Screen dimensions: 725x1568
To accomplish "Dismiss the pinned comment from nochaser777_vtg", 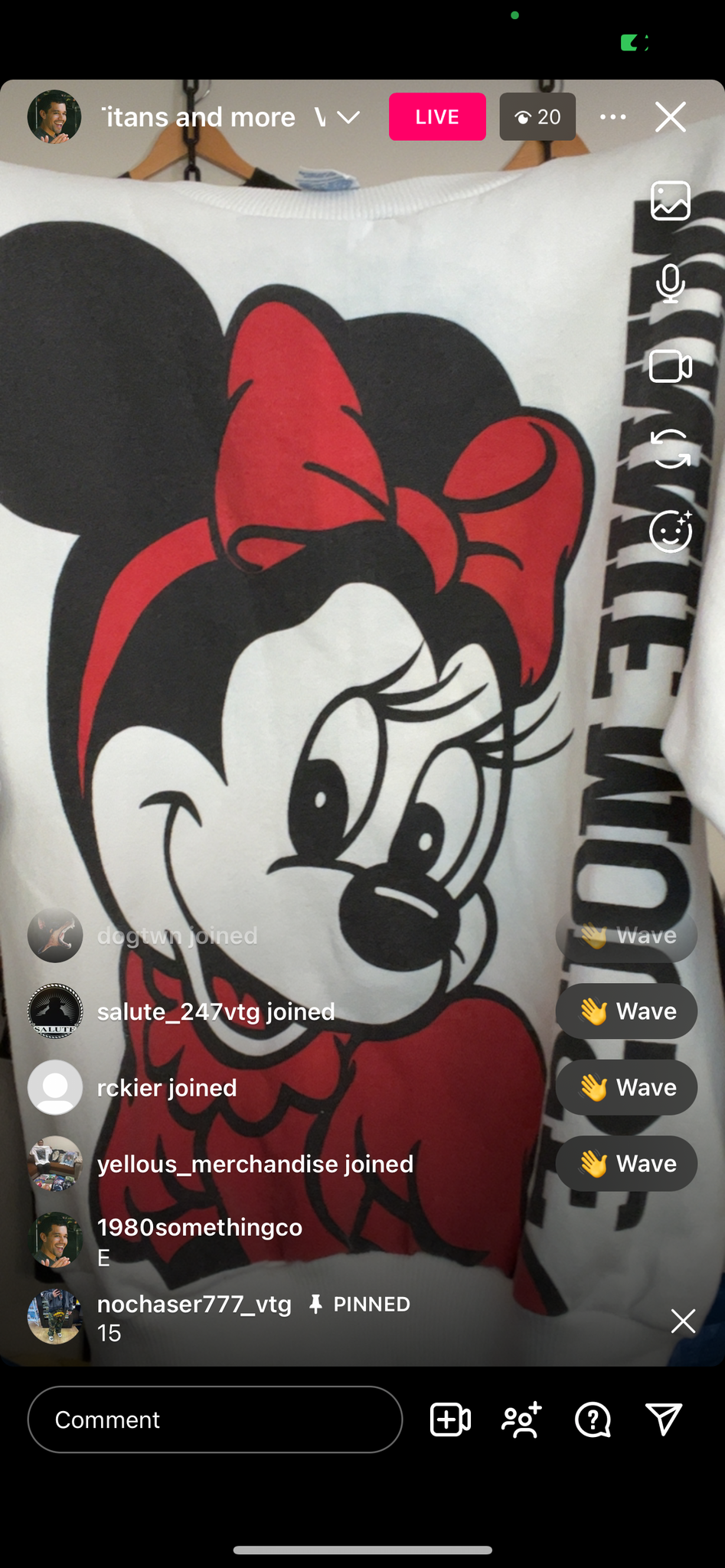I will (683, 1321).
